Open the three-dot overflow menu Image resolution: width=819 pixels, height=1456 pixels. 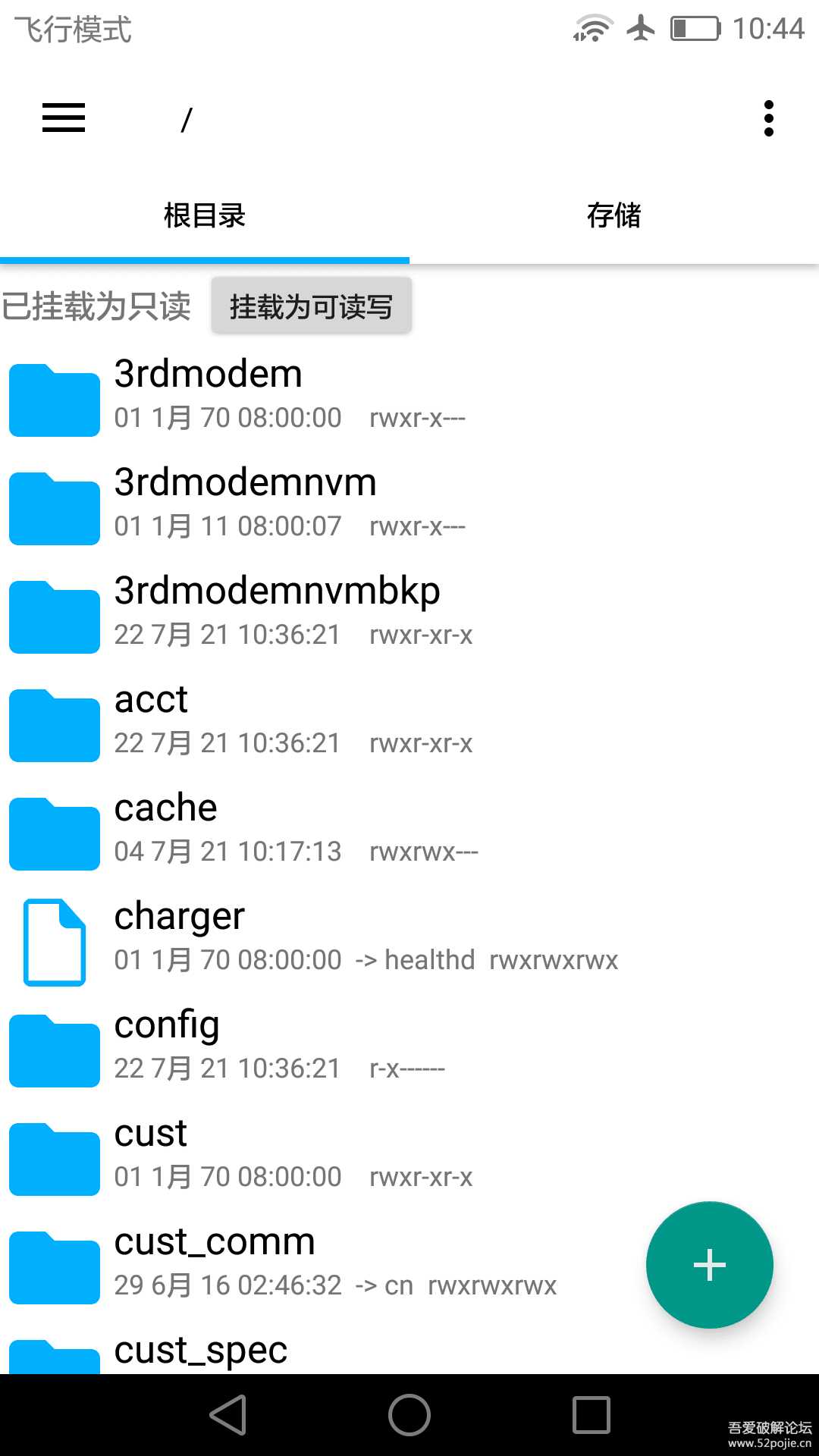[768, 118]
